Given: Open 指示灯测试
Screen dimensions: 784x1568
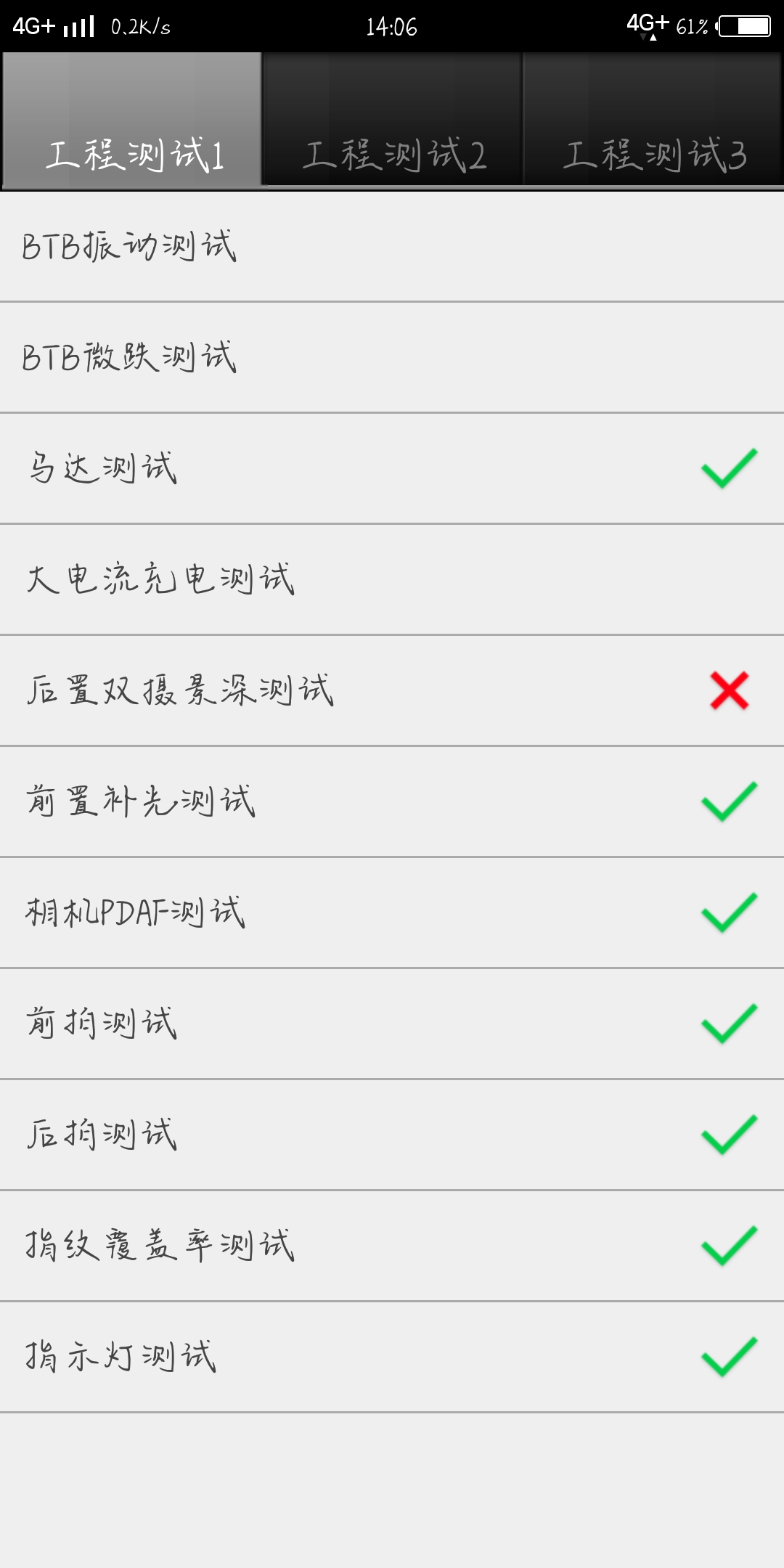Looking at the screenshot, I should point(392,1357).
